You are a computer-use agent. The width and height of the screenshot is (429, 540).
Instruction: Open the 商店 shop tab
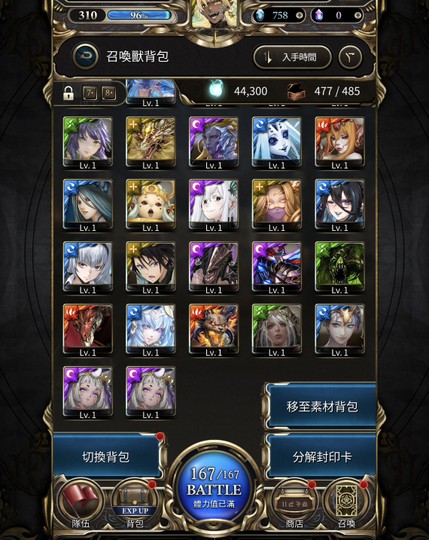294,505
